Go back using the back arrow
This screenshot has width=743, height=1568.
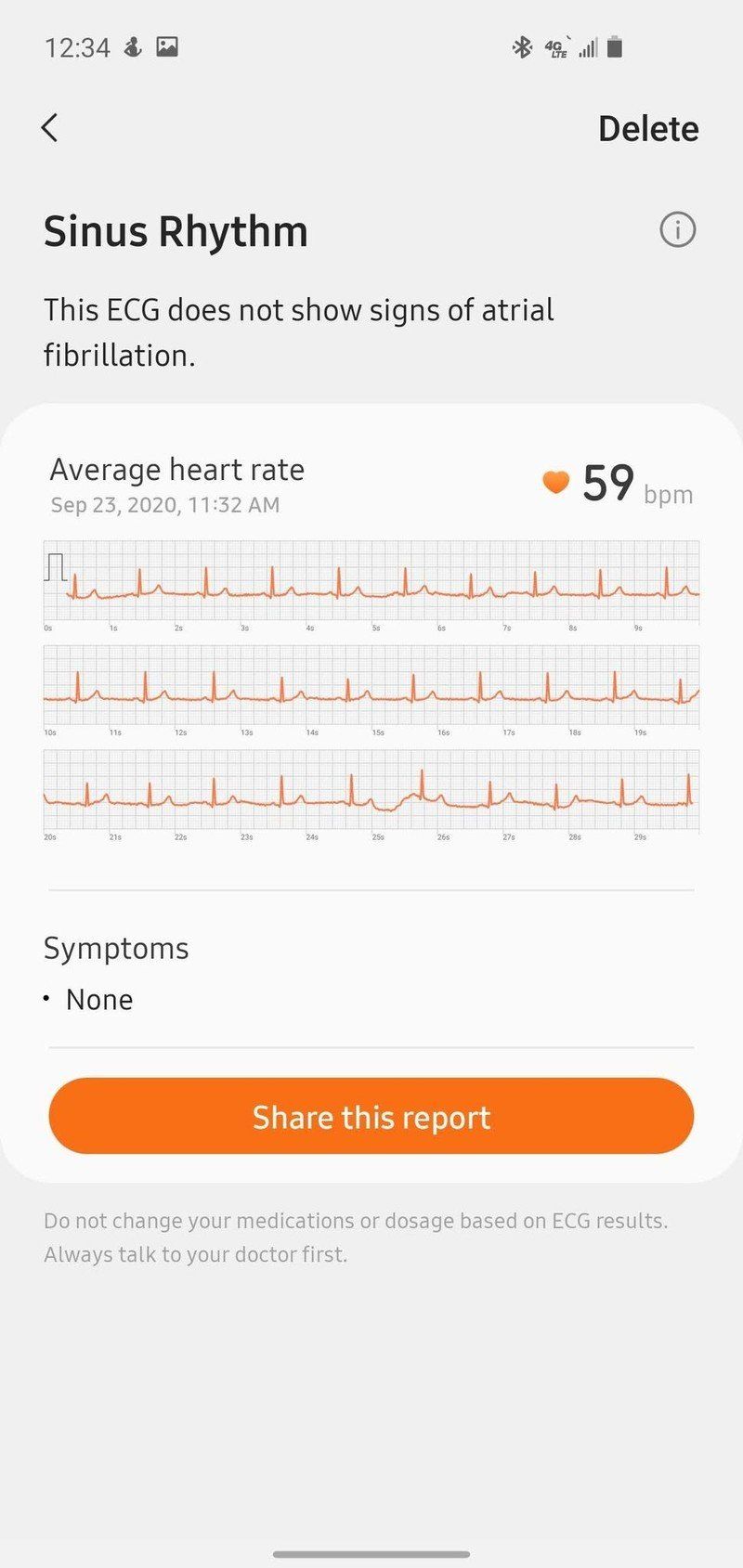49,128
